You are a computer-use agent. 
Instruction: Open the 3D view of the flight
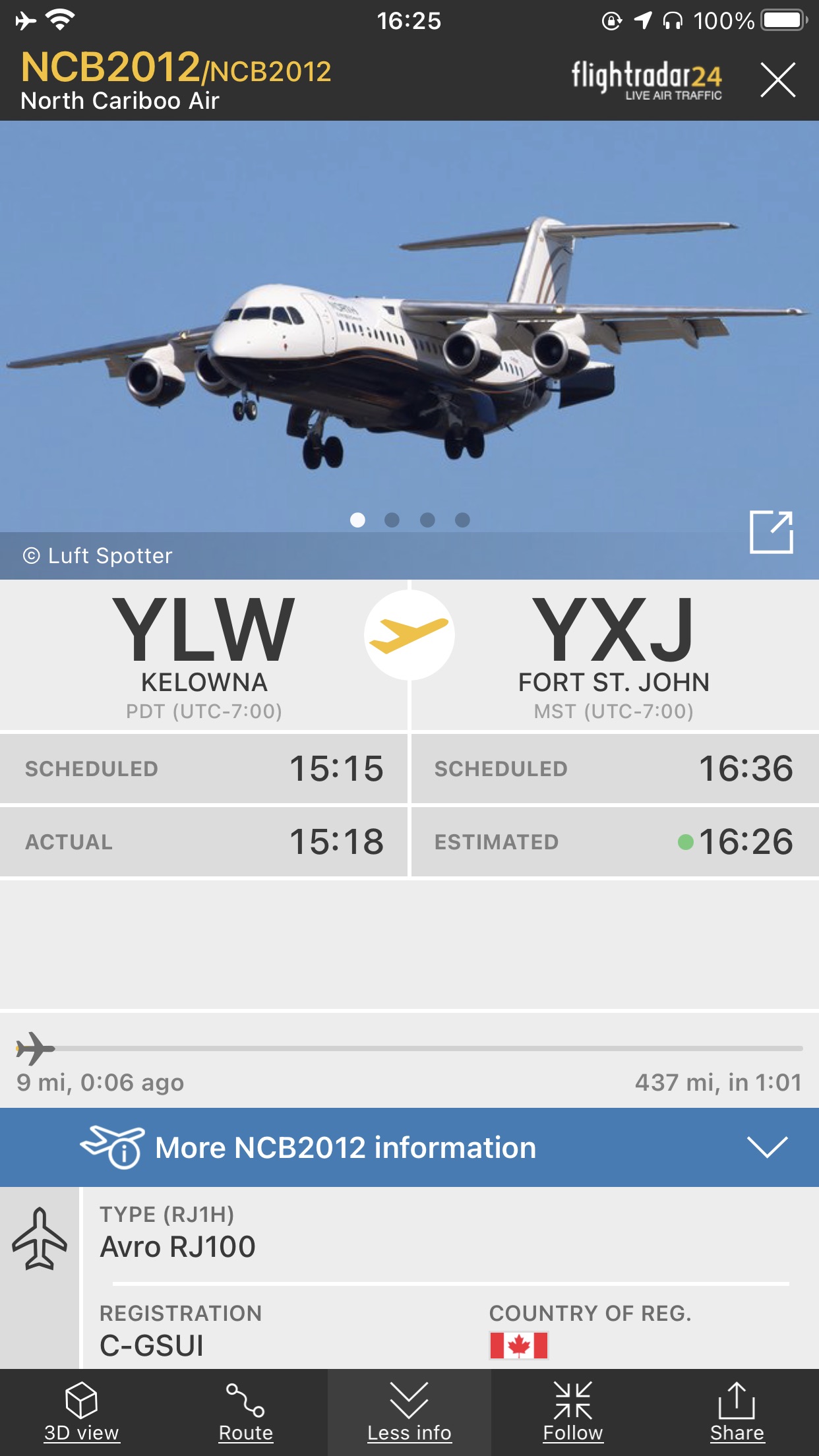coord(82,1412)
